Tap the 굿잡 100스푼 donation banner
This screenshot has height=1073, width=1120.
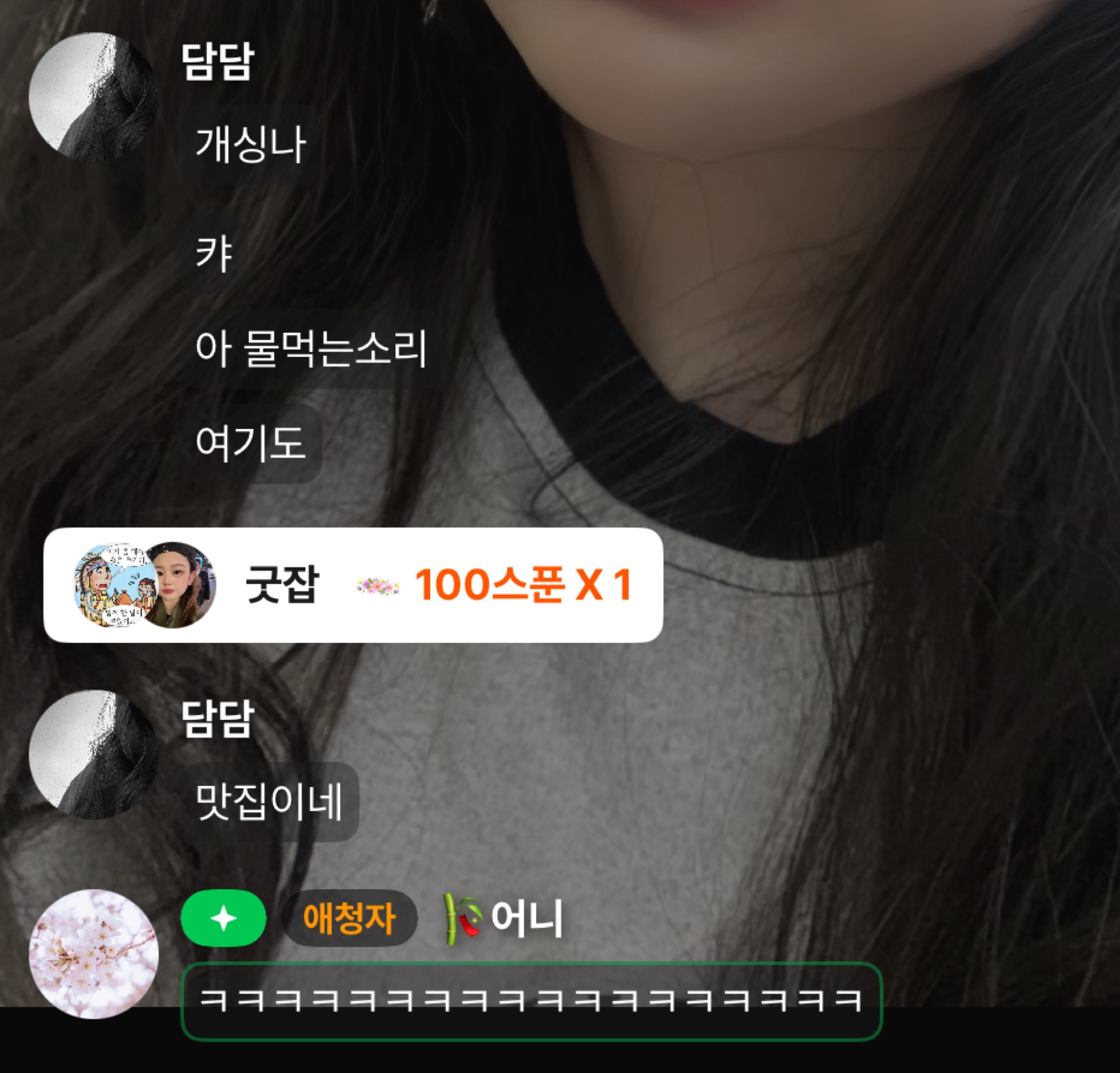[353, 585]
